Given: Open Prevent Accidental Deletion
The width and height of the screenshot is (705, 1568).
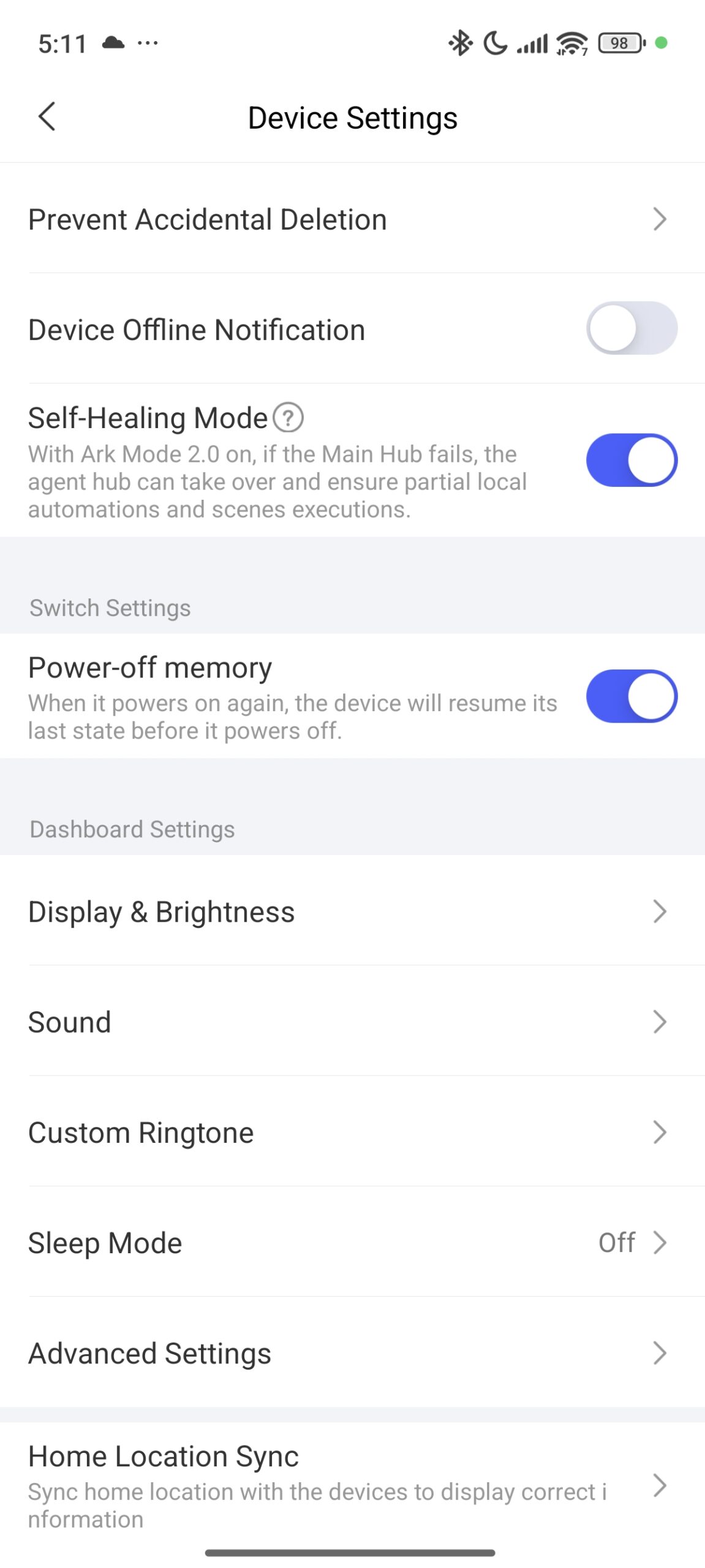Looking at the screenshot, I should point(352,219).
